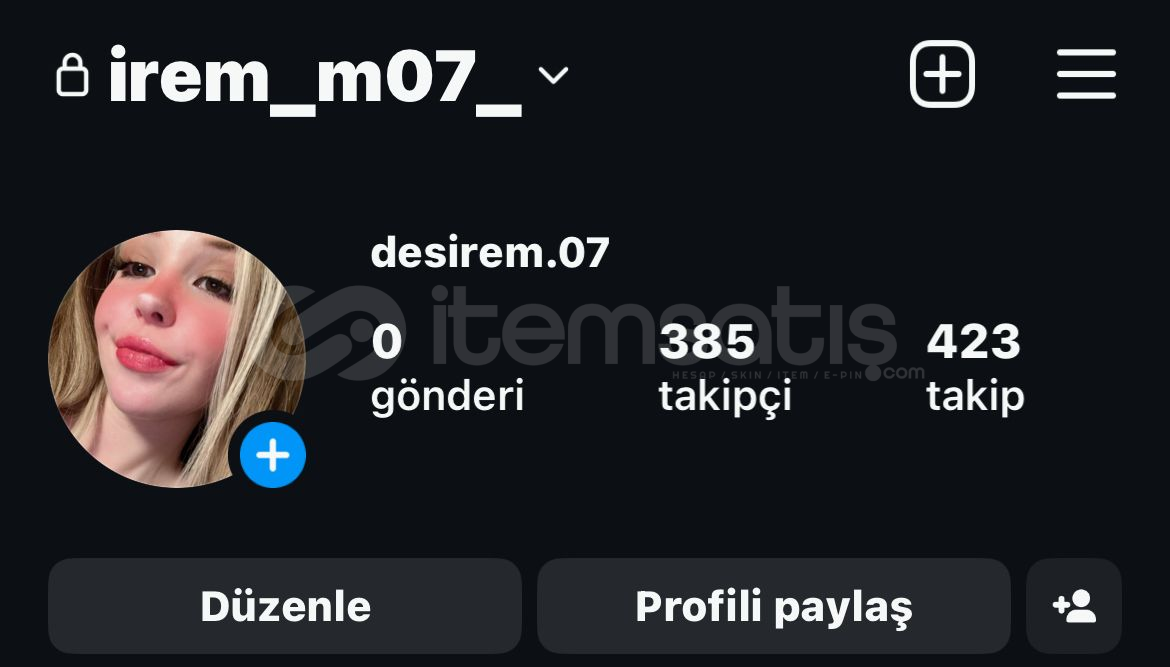The height and width of the screenshot is (667, 1170).
Task: View the 385 takipçi list
Action: click(x=724, y=367)
